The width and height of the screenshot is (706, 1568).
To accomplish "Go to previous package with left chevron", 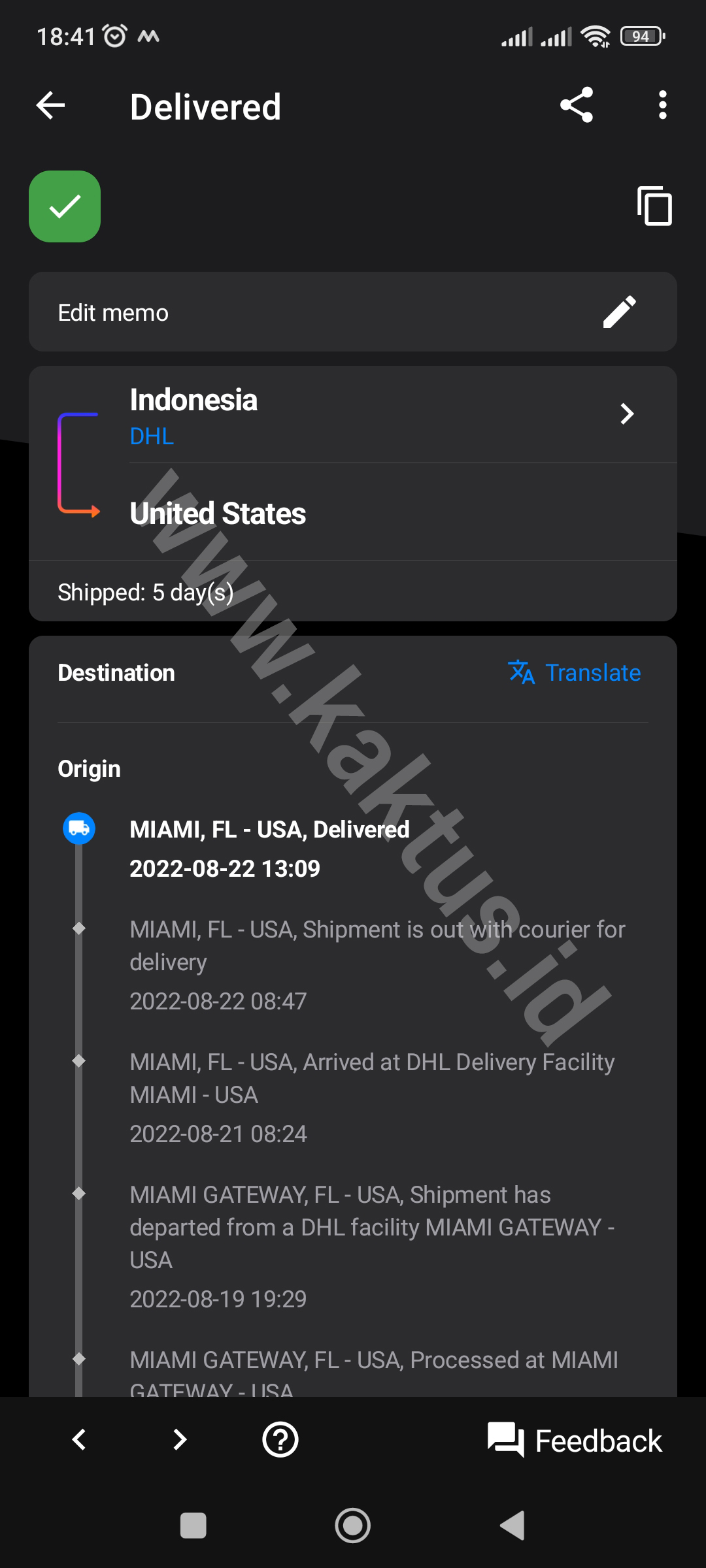I will point(79,1439).
